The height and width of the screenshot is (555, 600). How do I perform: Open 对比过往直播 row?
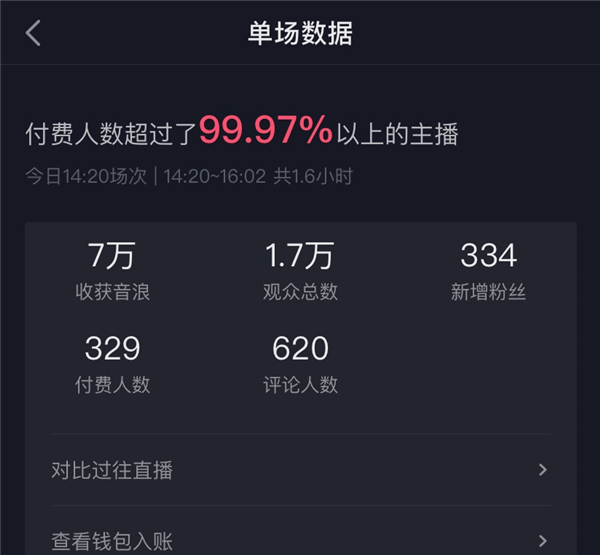tap(300, 470)
